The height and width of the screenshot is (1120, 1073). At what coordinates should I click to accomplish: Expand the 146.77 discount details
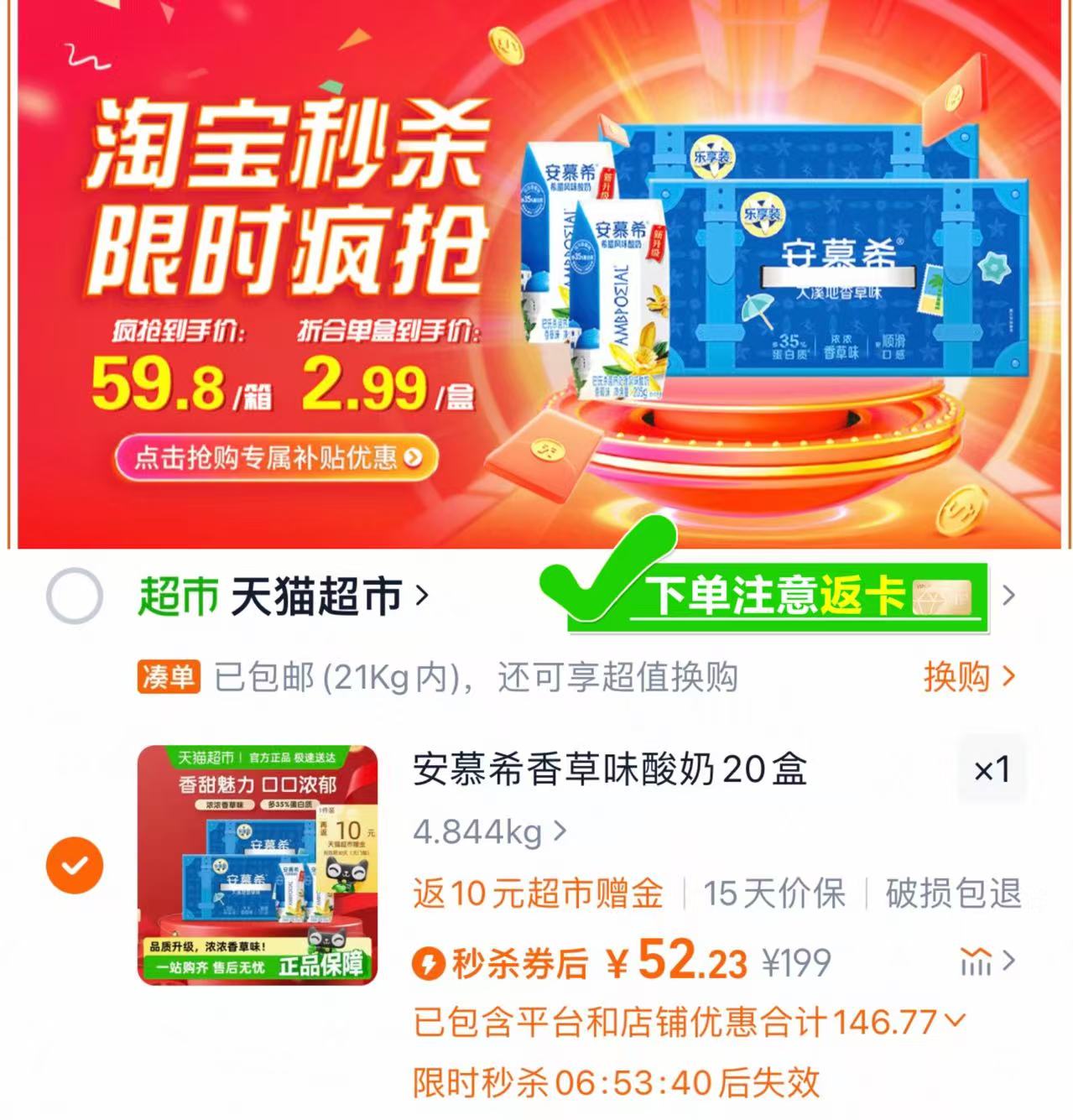click(x=952, y=1023)
